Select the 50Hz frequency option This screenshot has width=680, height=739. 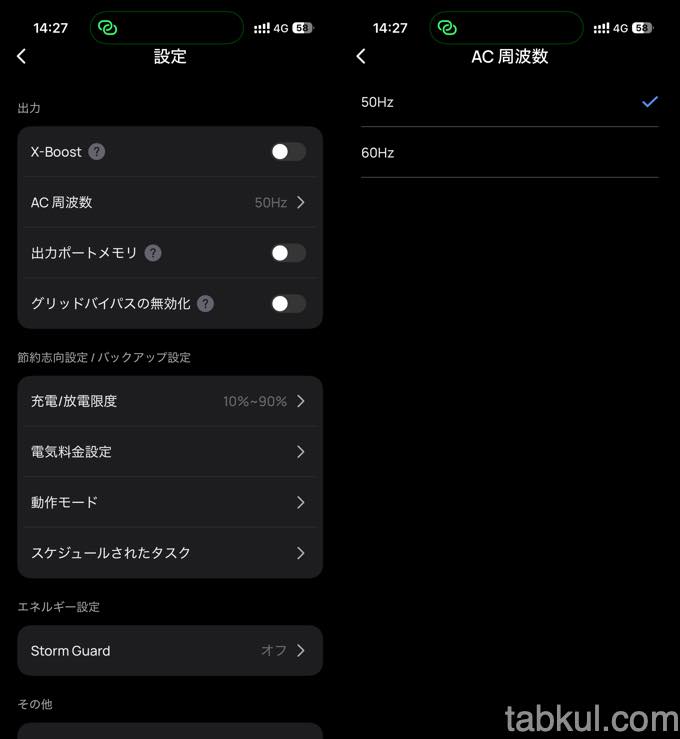pyautogui.click(x=509, y=102)
